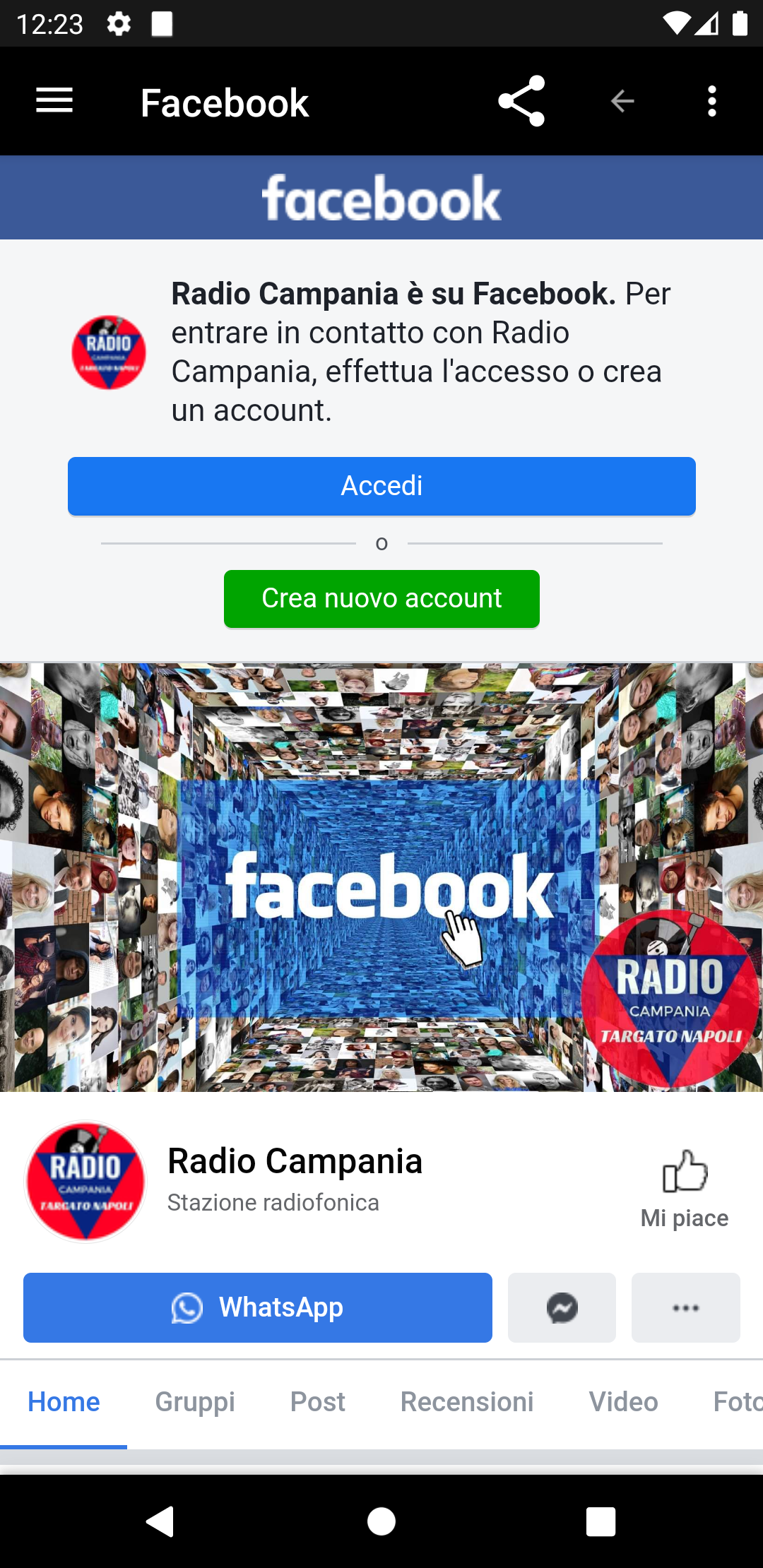Tap Crea nuovo account button
The width and height of the screenshot is (763, 1568).
381,598
